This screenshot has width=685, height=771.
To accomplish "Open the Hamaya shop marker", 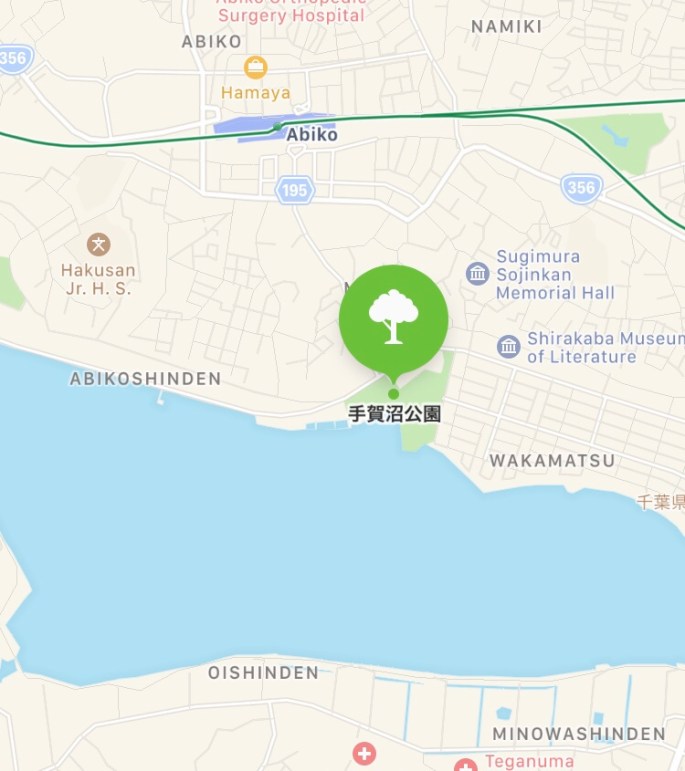I will point(255,68).
